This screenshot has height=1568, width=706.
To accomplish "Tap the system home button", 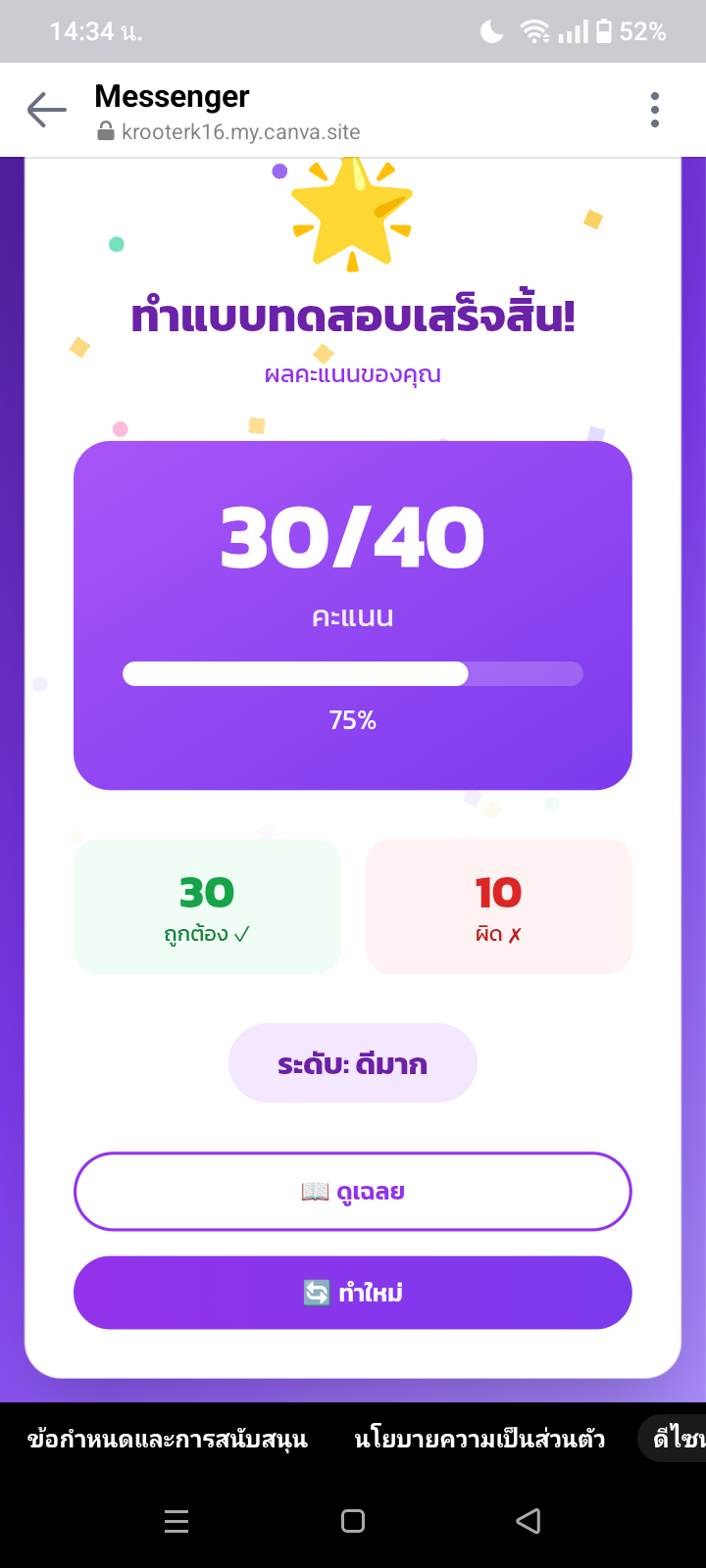I will tap(353, 1521).
